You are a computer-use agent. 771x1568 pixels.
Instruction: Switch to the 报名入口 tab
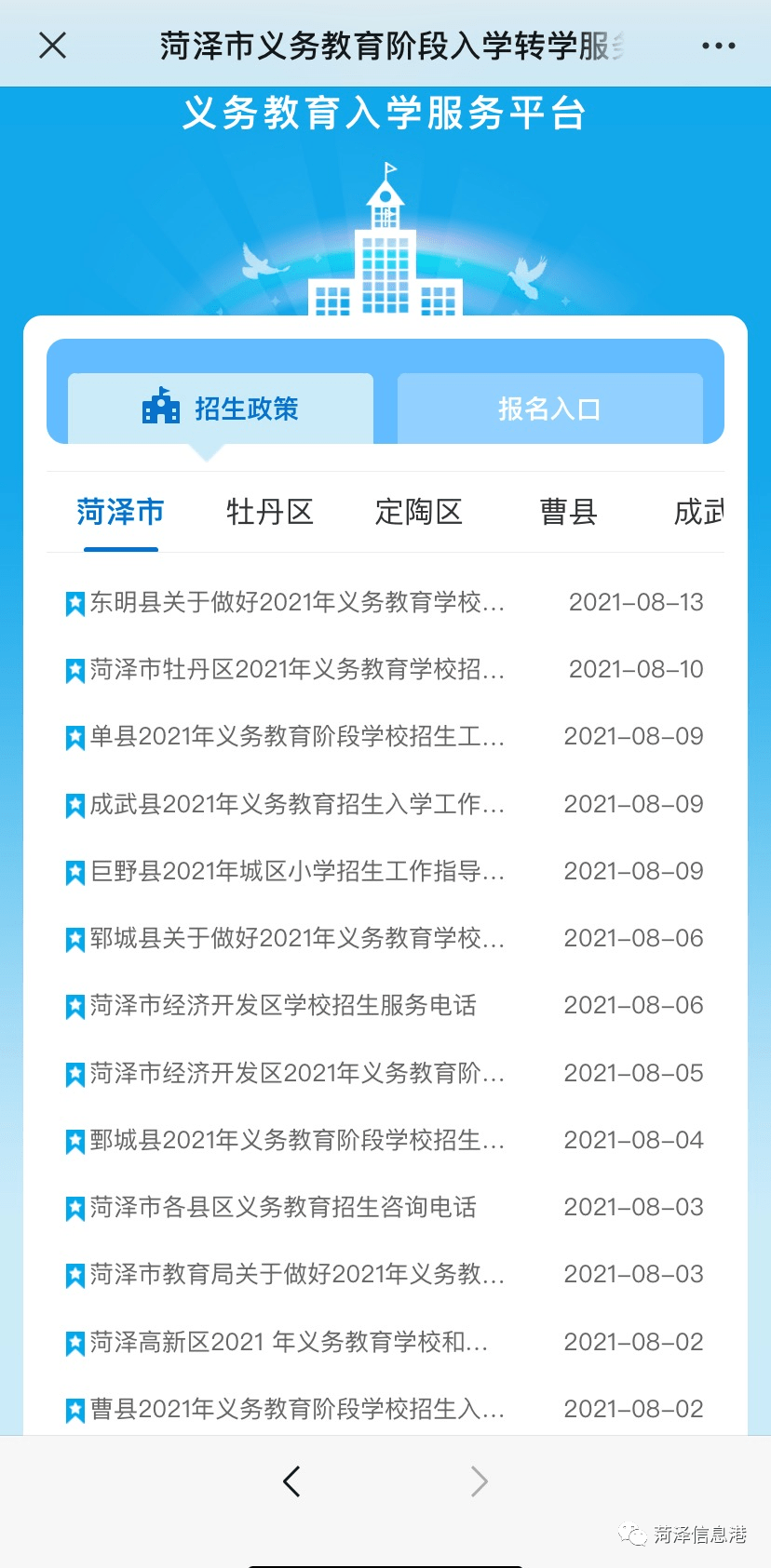549,409
